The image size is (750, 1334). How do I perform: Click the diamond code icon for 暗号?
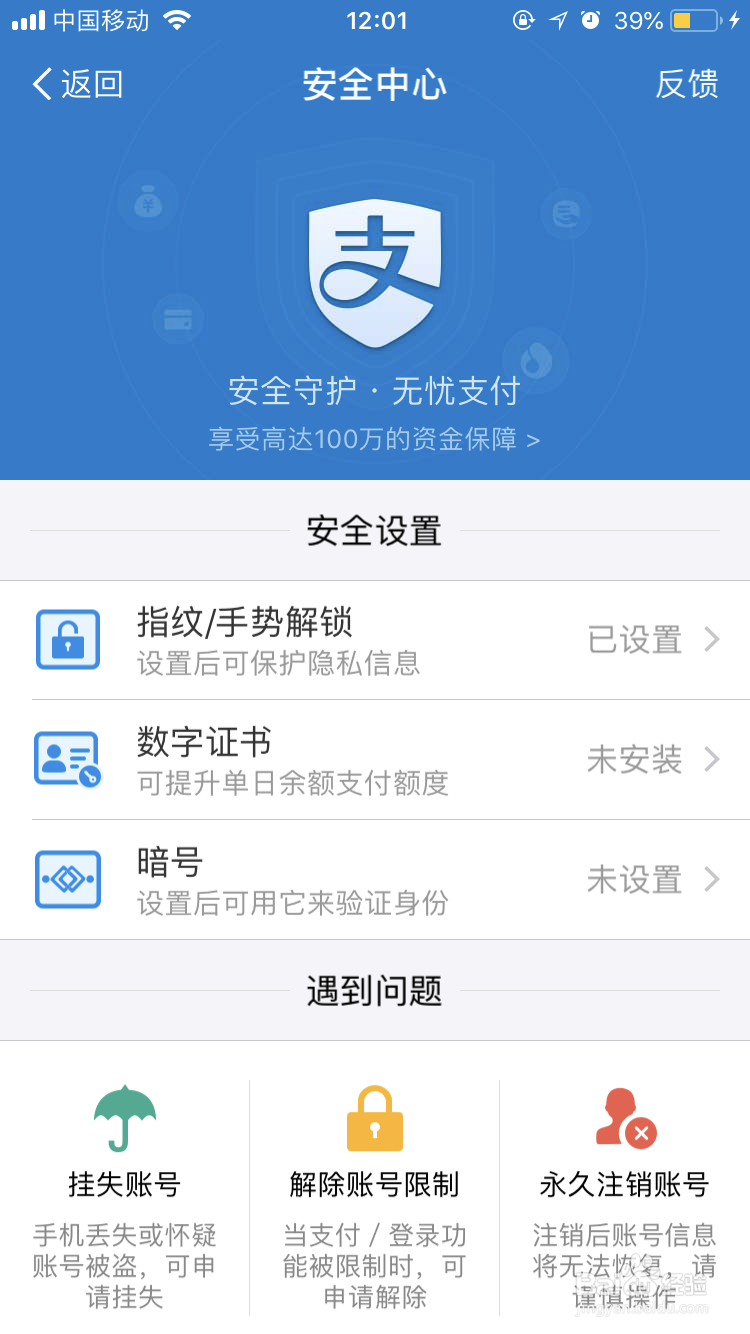[67, 879]
